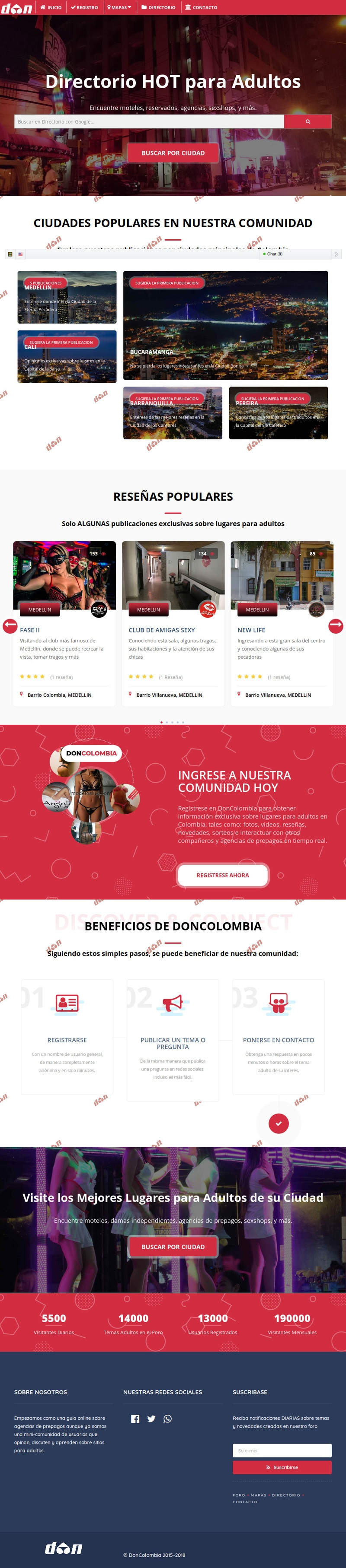Tap the Suscribirse button

(282, 1467)
